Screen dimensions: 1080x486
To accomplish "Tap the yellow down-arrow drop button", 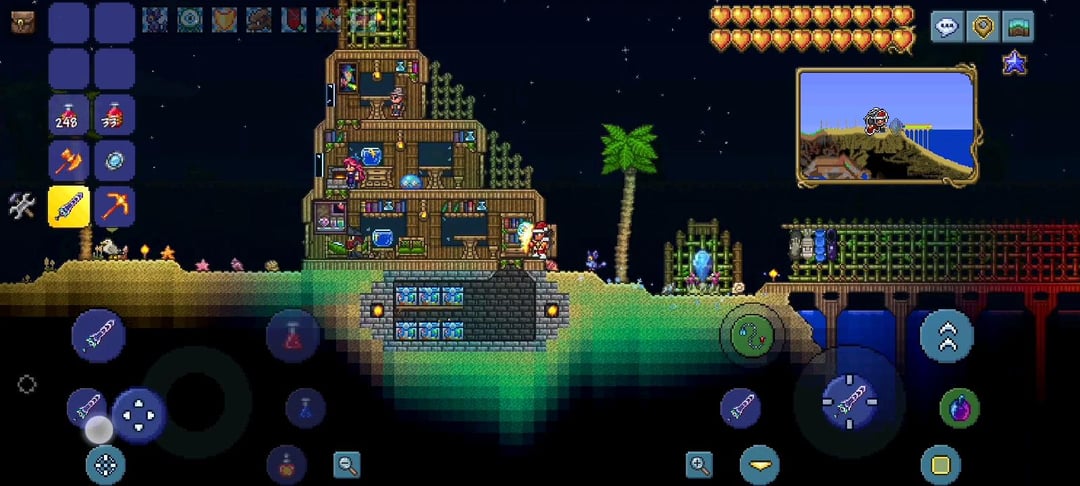I will coord(760,465).
